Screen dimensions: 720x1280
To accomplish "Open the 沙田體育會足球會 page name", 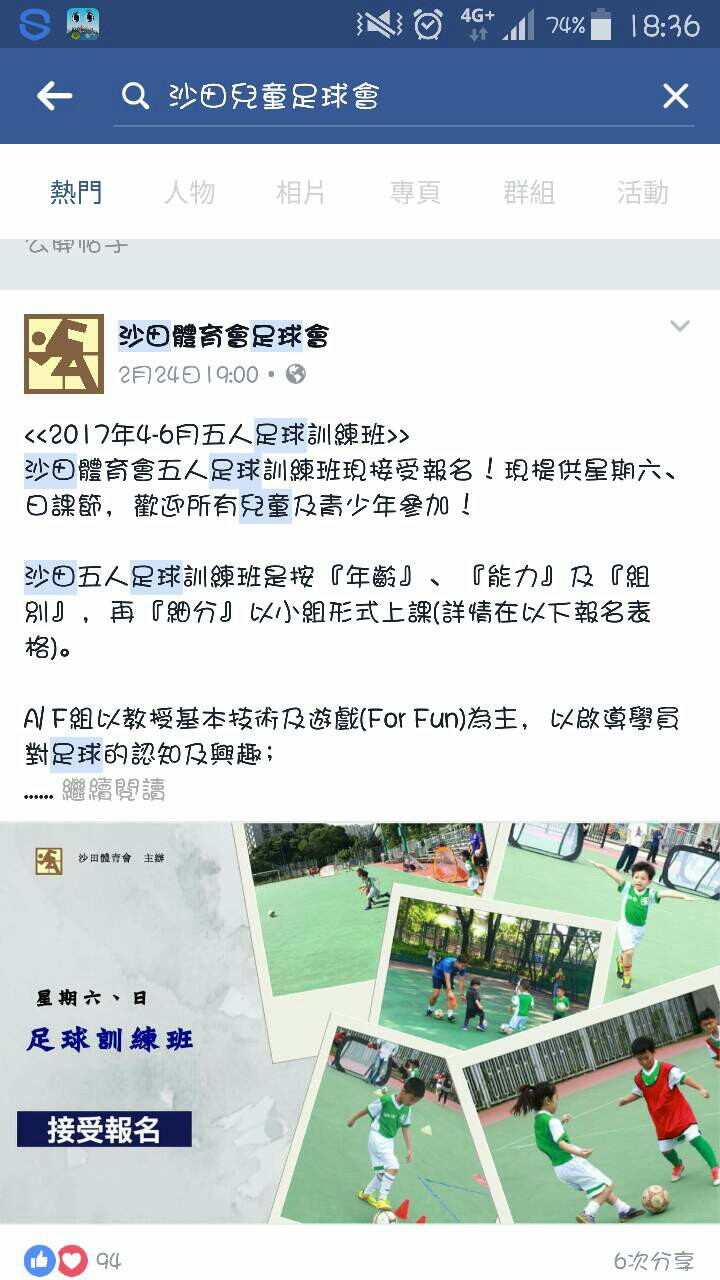I will 224,336.
